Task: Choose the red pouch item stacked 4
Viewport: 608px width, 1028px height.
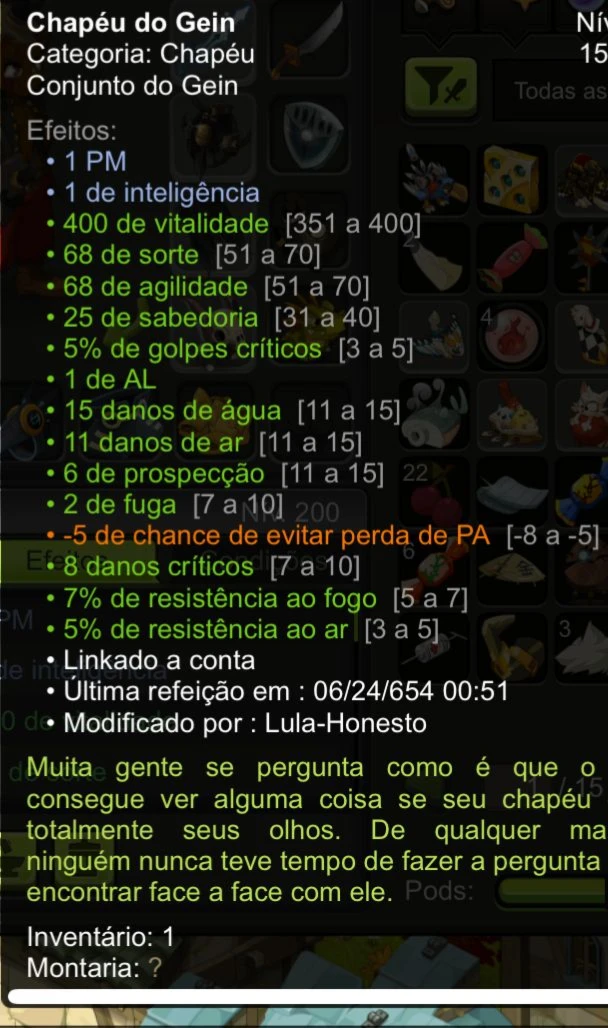Action: coord(512,334)
